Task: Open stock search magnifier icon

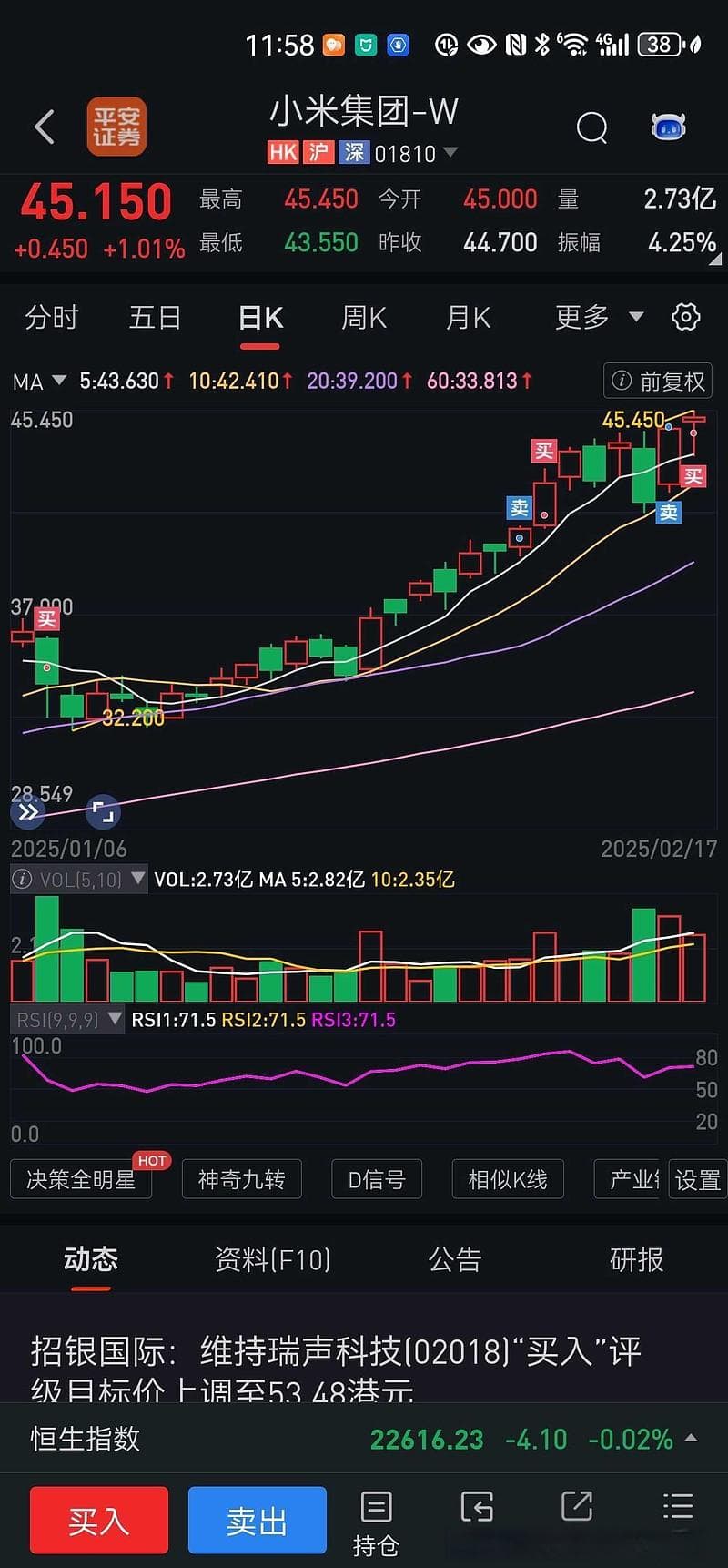Action: (x=591, y=127)
